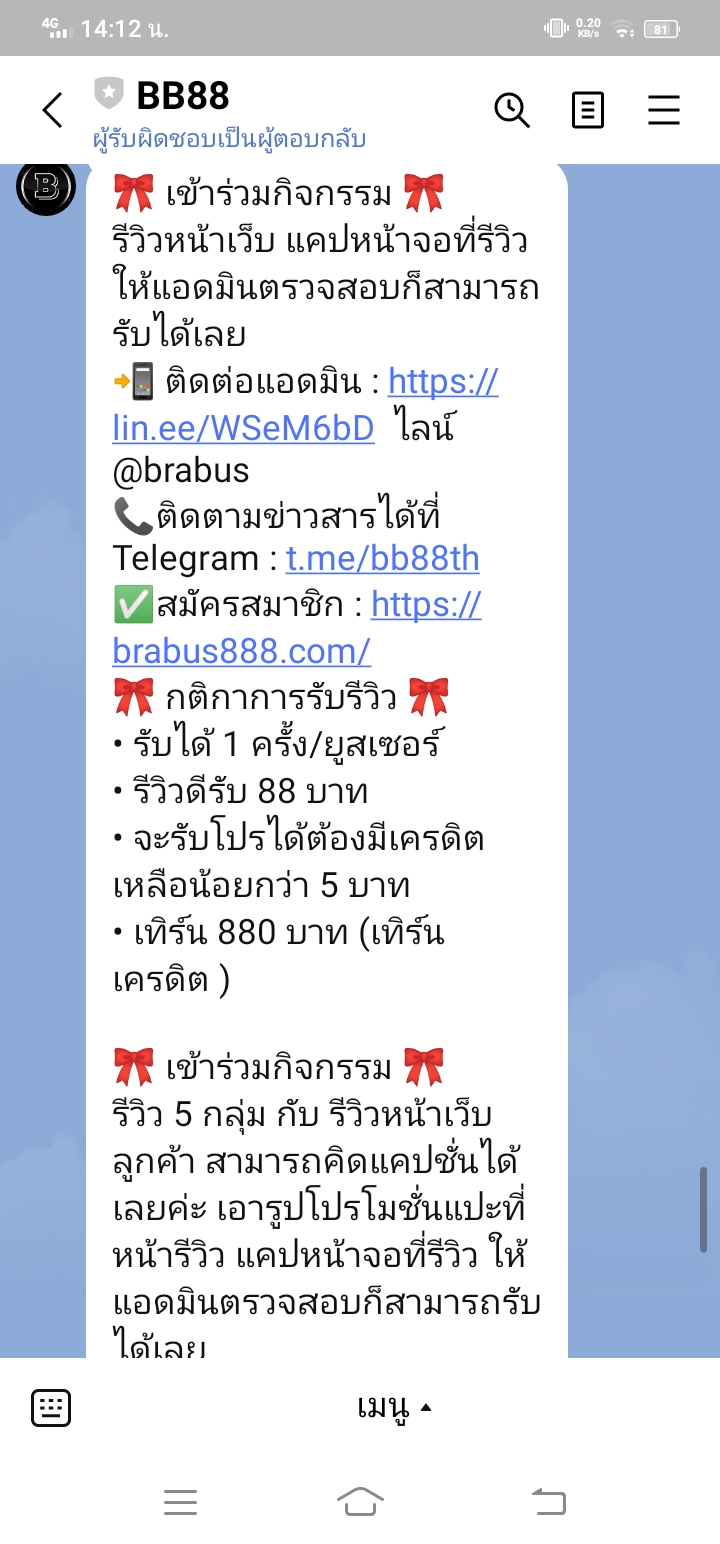Open the lin.ee/WSeM6bD admin contact link
Viewport: 720px width, 1544px height.
click(243, 428)
